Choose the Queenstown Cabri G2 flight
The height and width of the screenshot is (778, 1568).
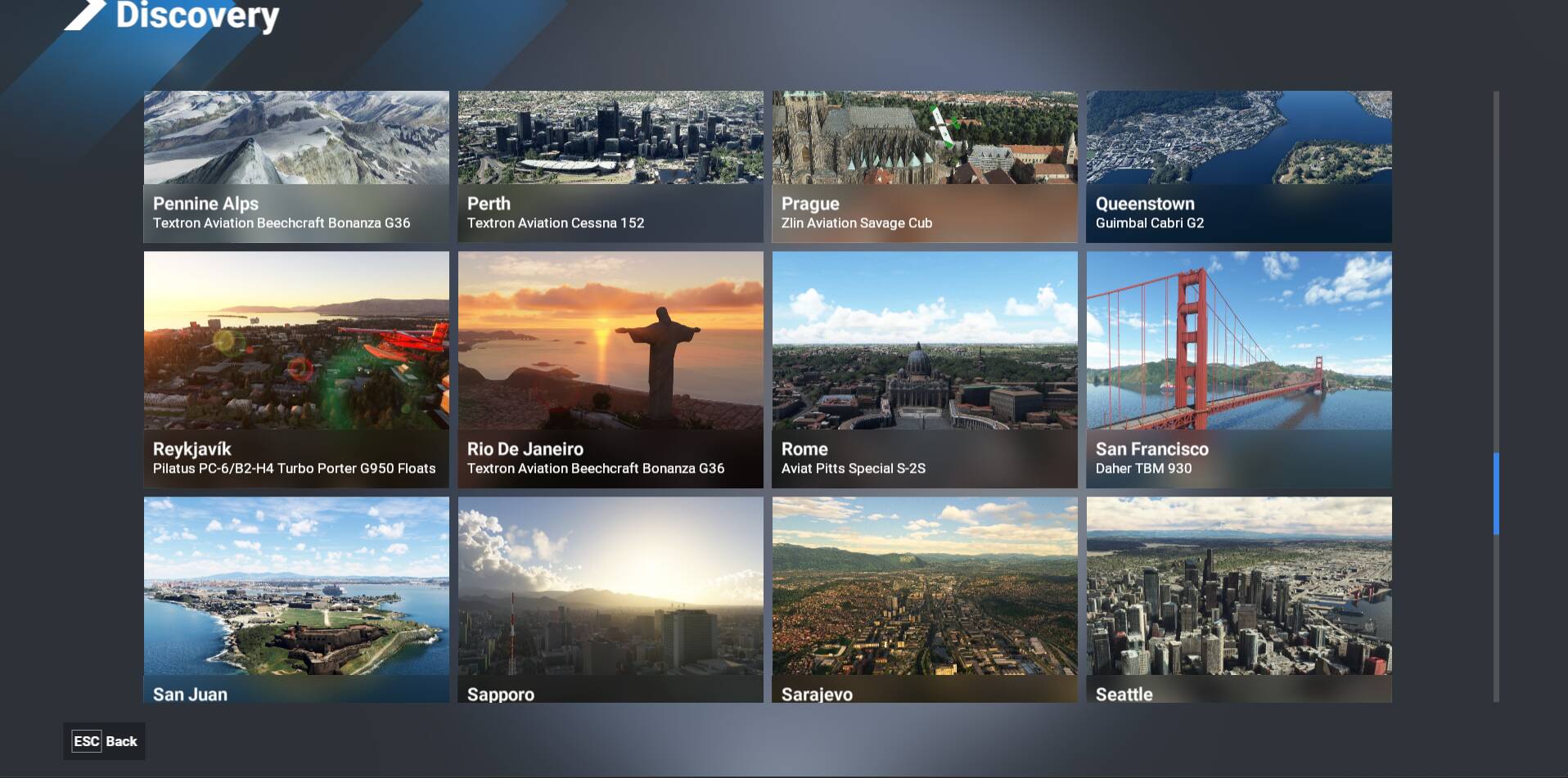pyautogui.click(x=1239, y=166)
